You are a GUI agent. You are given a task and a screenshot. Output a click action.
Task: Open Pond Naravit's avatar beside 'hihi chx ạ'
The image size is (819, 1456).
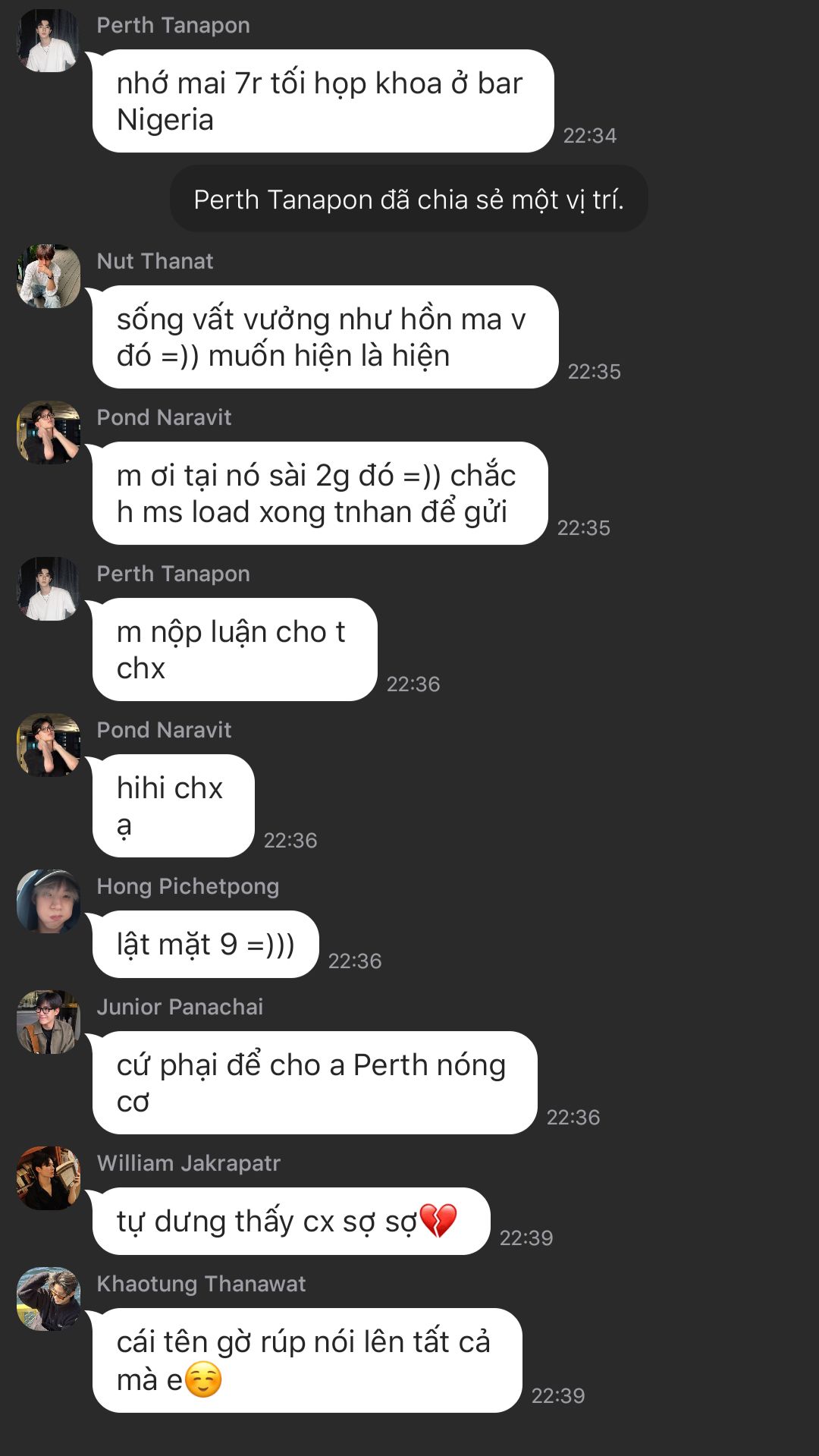coord(49,745)
